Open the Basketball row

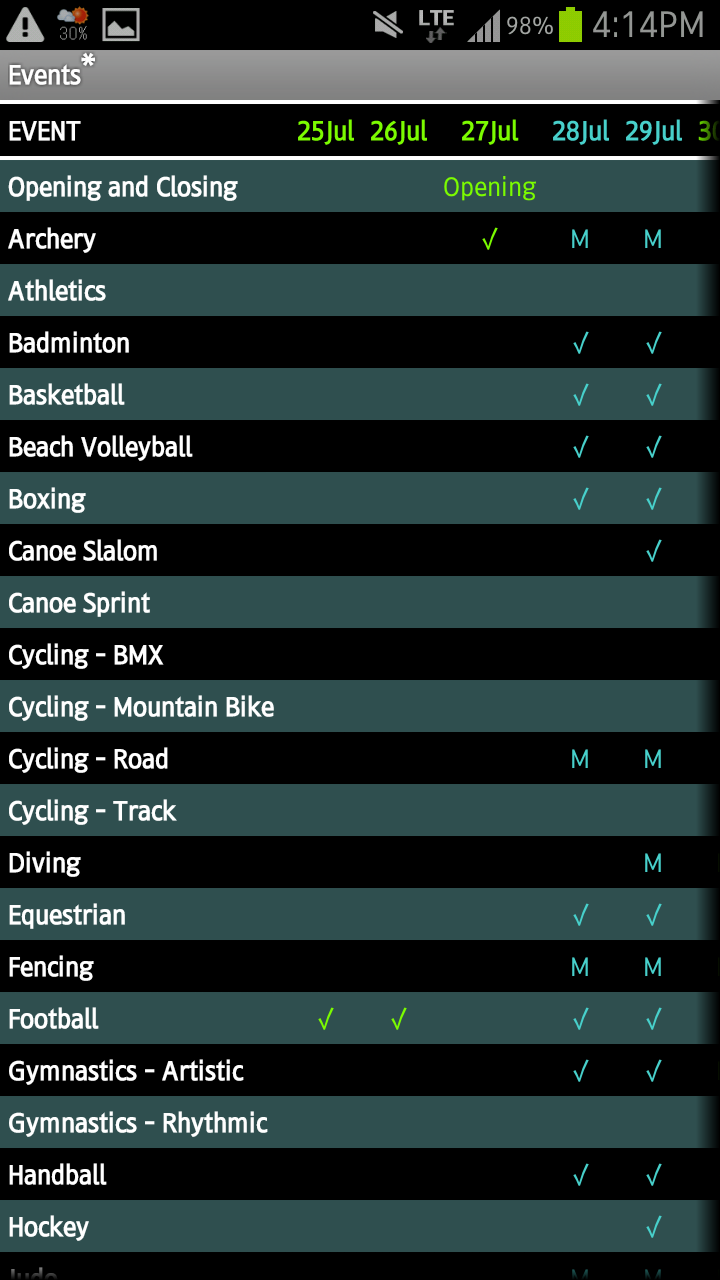coord(360,394)
